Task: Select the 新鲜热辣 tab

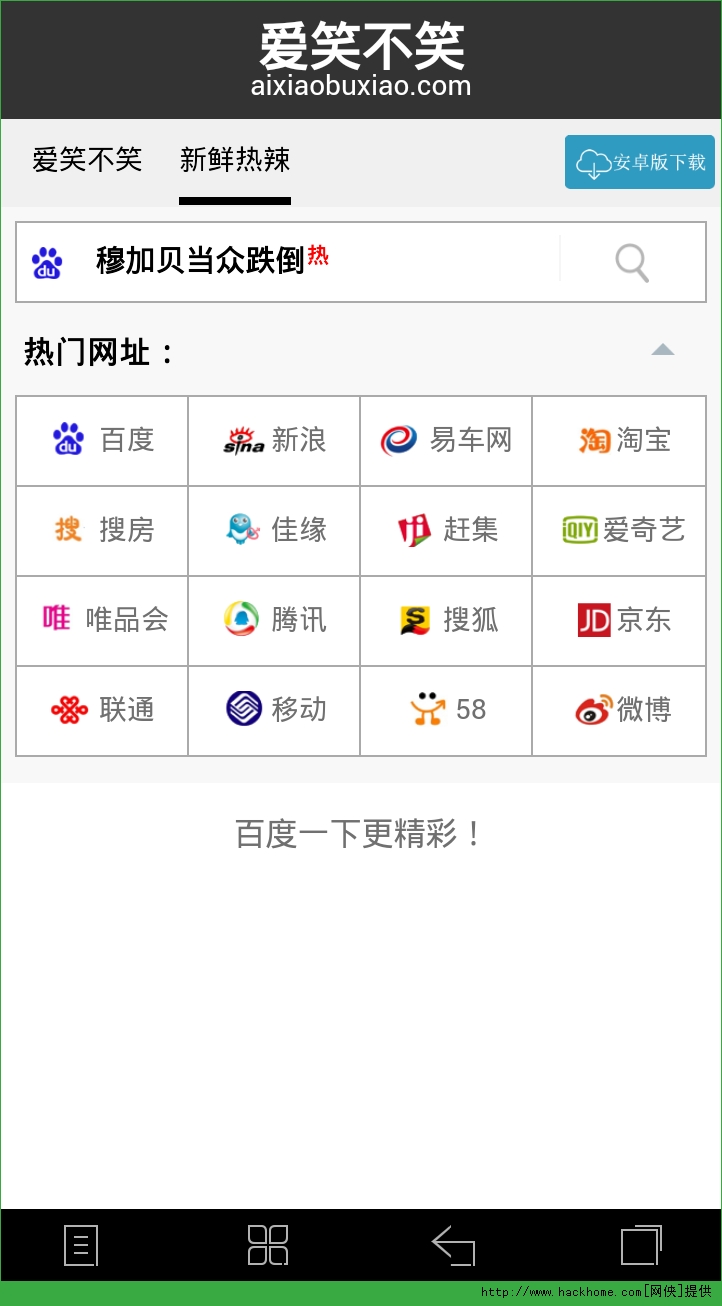Action: (235, 160)
